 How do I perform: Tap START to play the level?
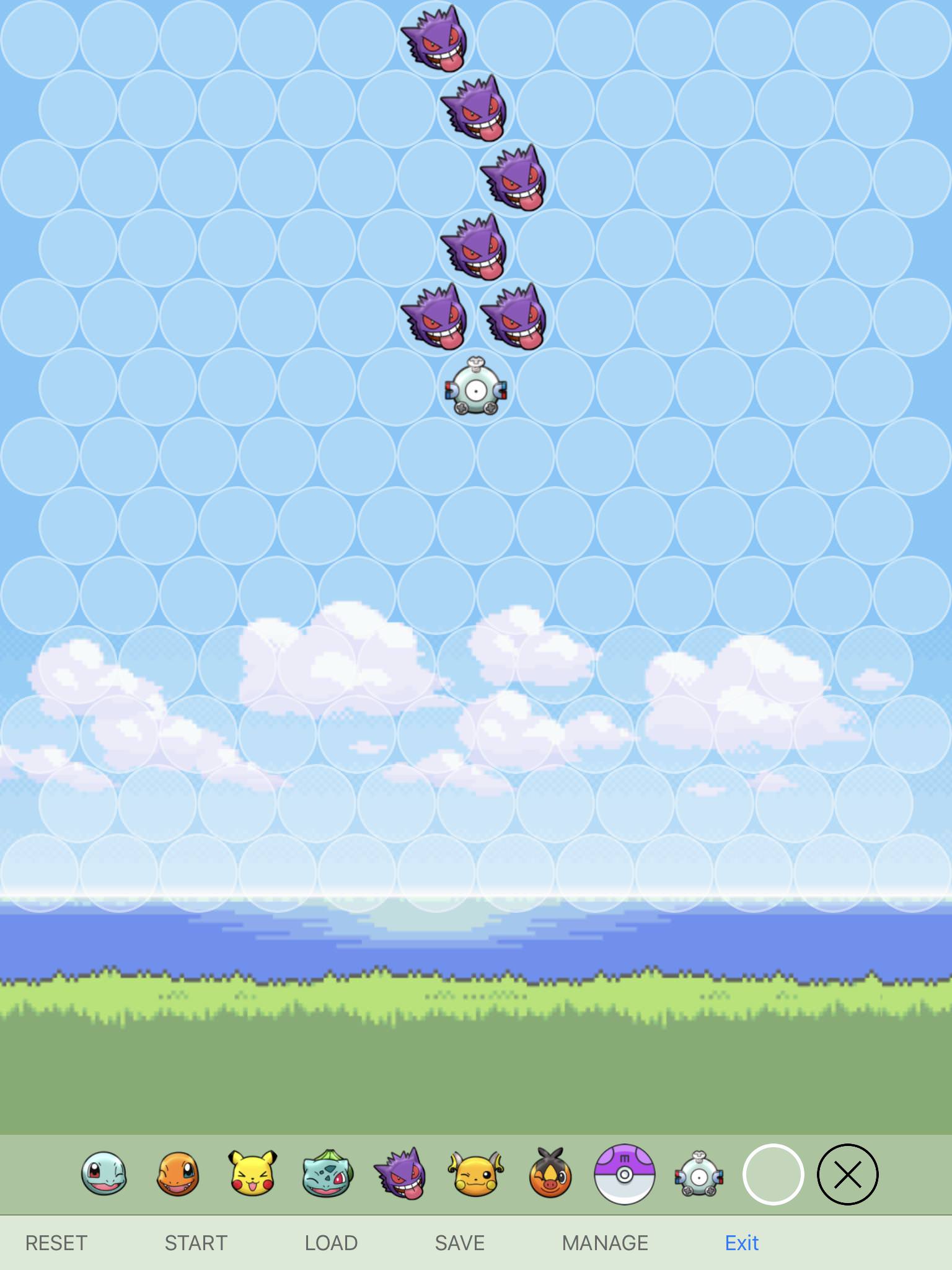click(196, 1243)
